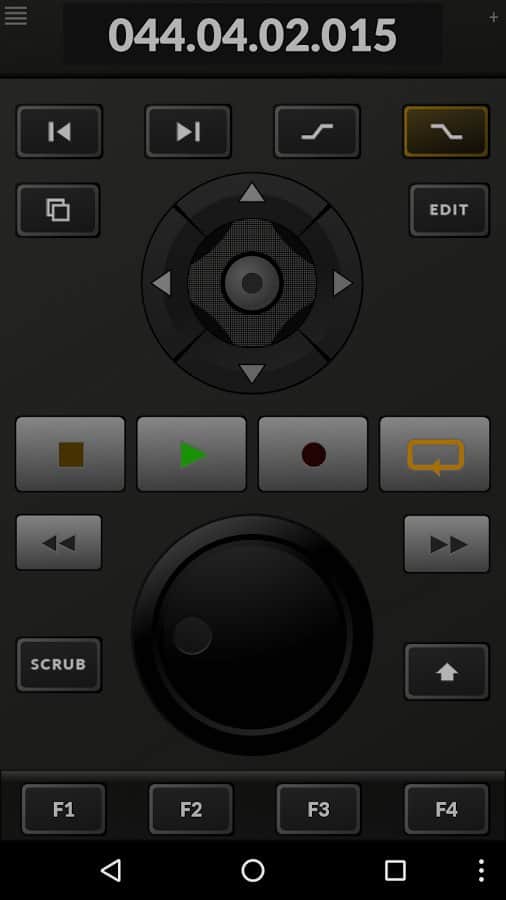Image resolution: width=506 pixels, height=900 pixels.
Task: Tap the up arrow on the D-pad
Action: (252, 193)
